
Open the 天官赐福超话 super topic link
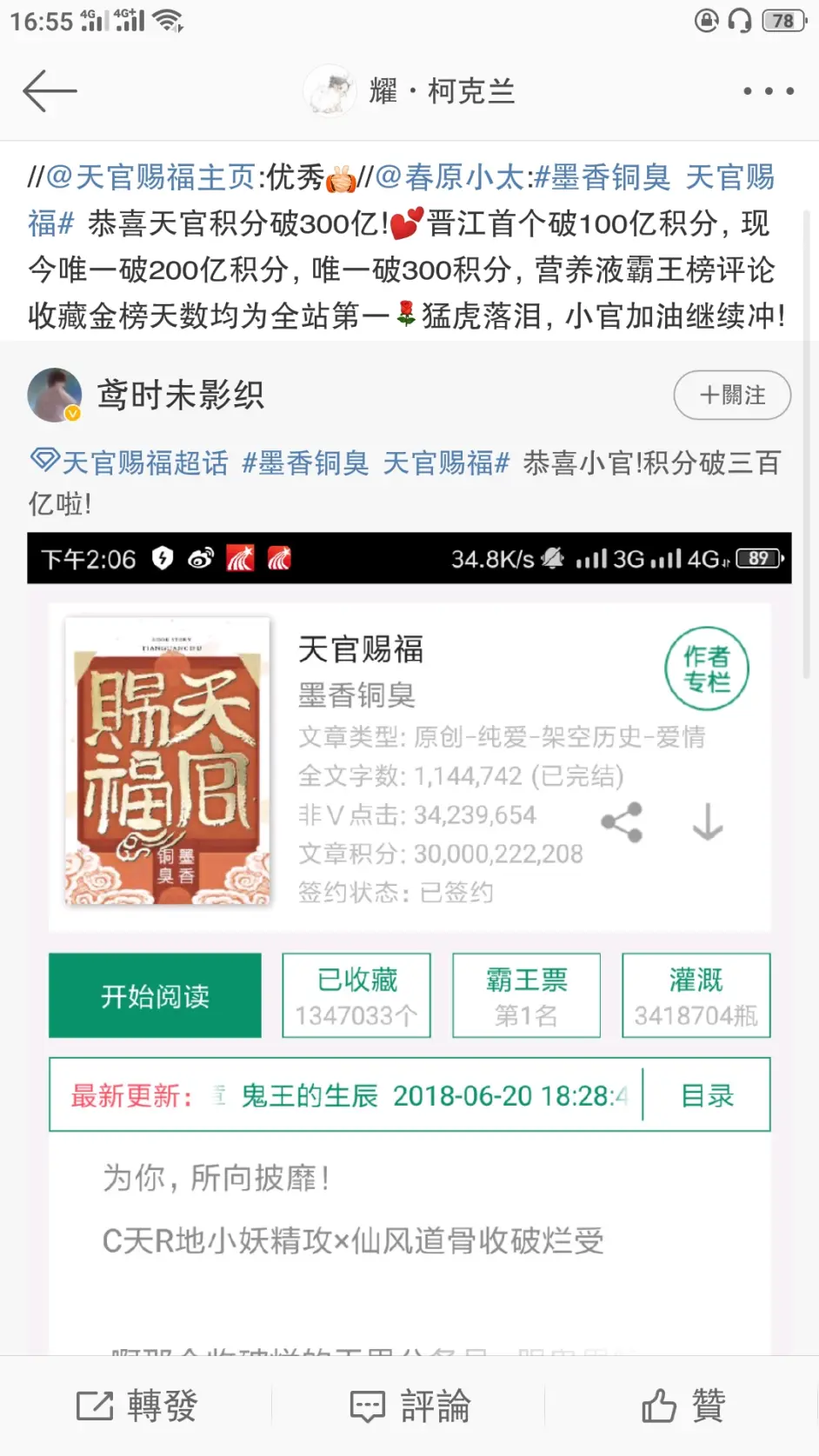point(130,462)
